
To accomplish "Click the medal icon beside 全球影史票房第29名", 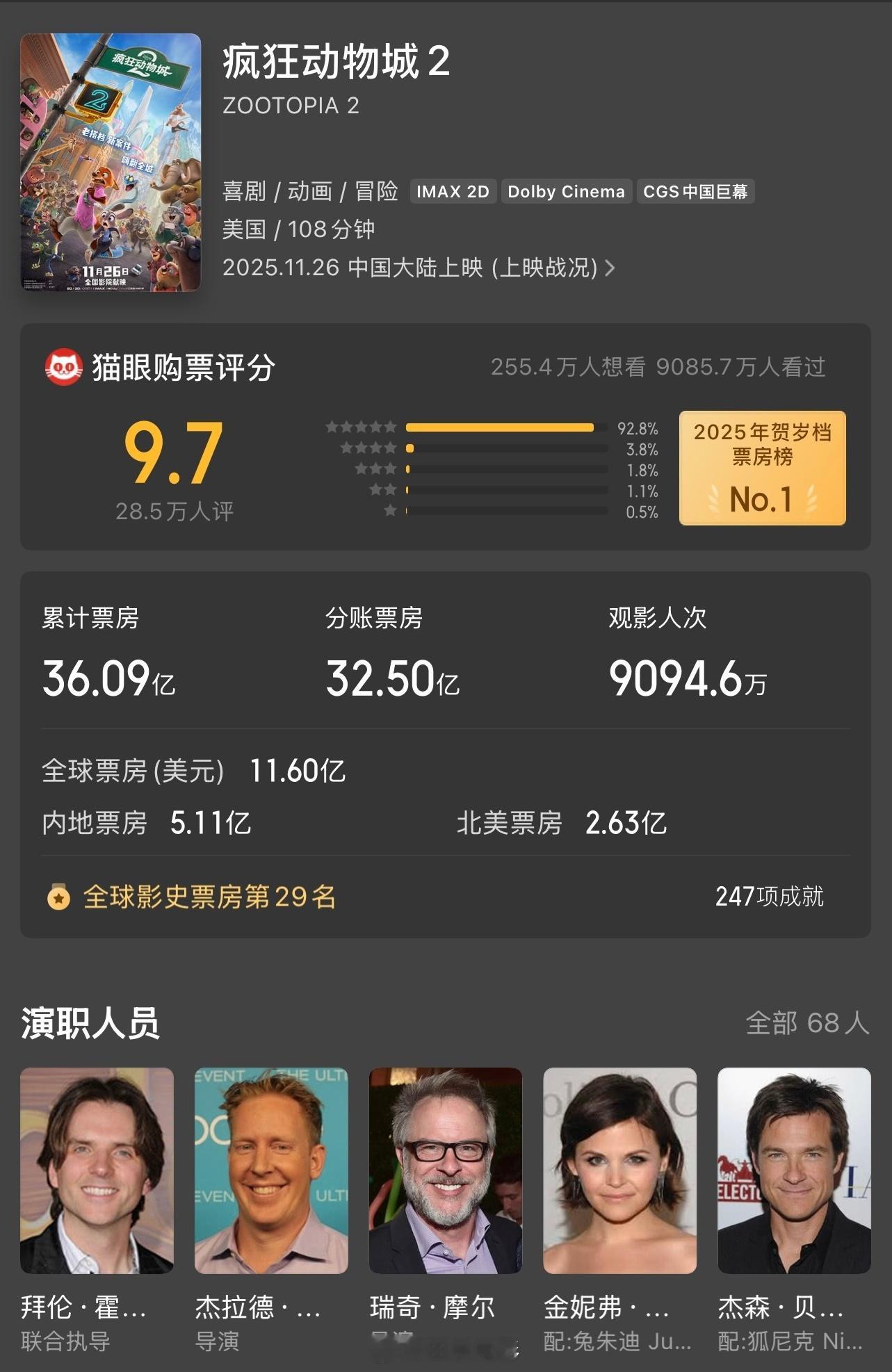I will point(60,897).
